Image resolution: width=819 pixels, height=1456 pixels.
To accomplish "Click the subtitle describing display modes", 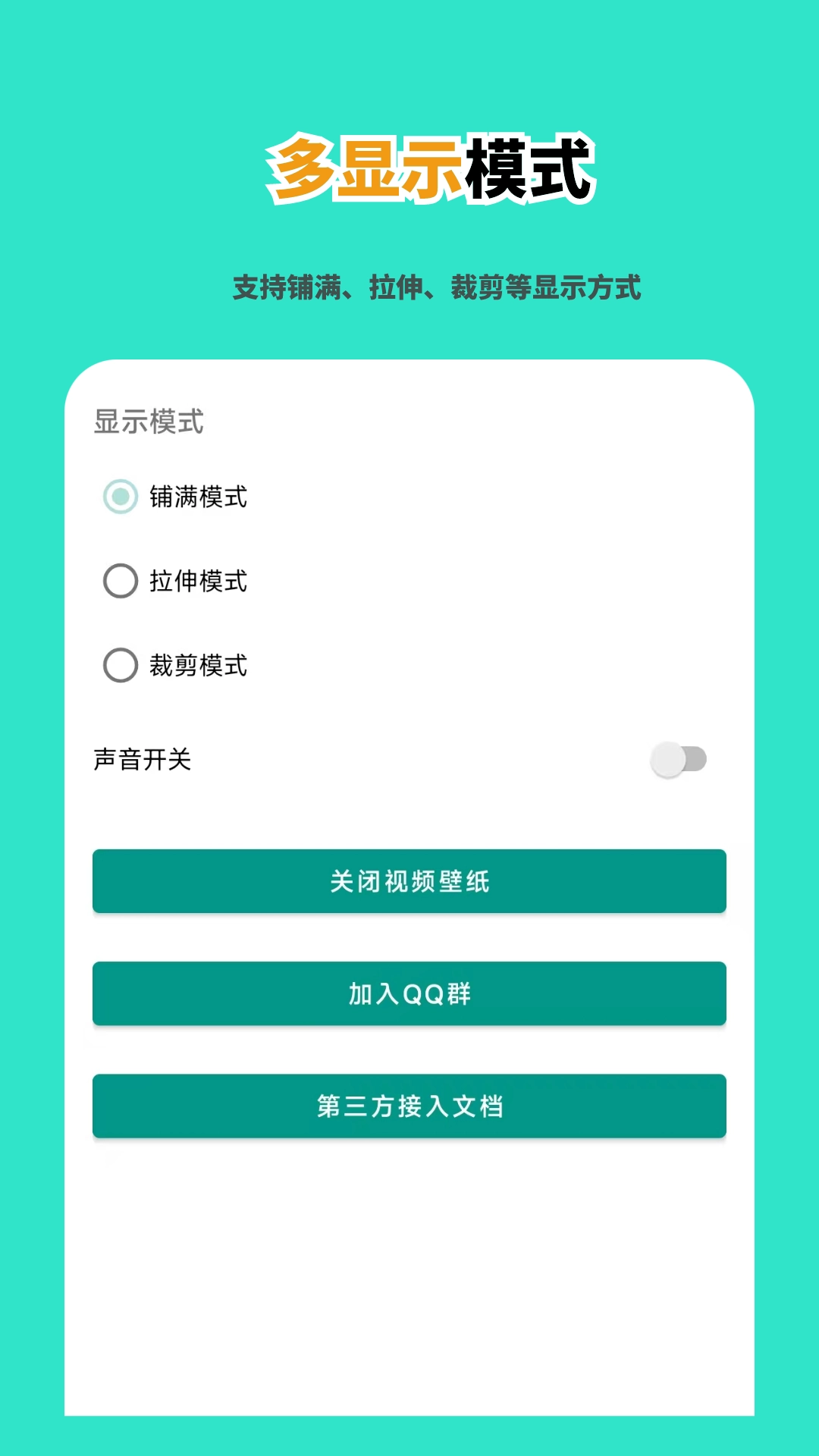I will click(438, 287).
